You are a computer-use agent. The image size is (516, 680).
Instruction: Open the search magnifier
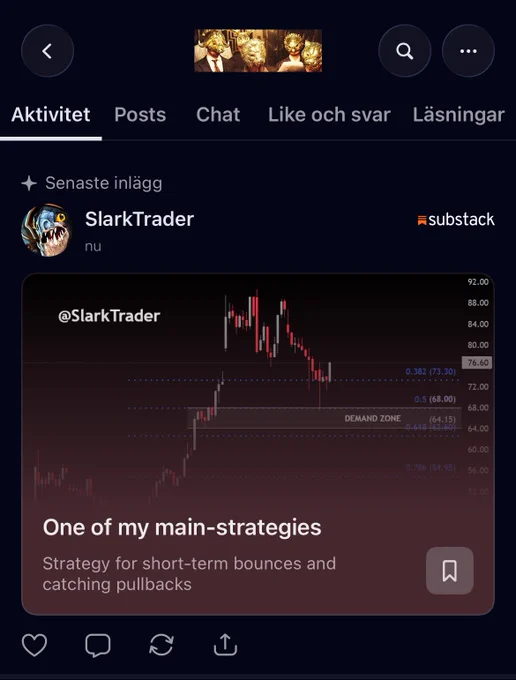(405, 51)
